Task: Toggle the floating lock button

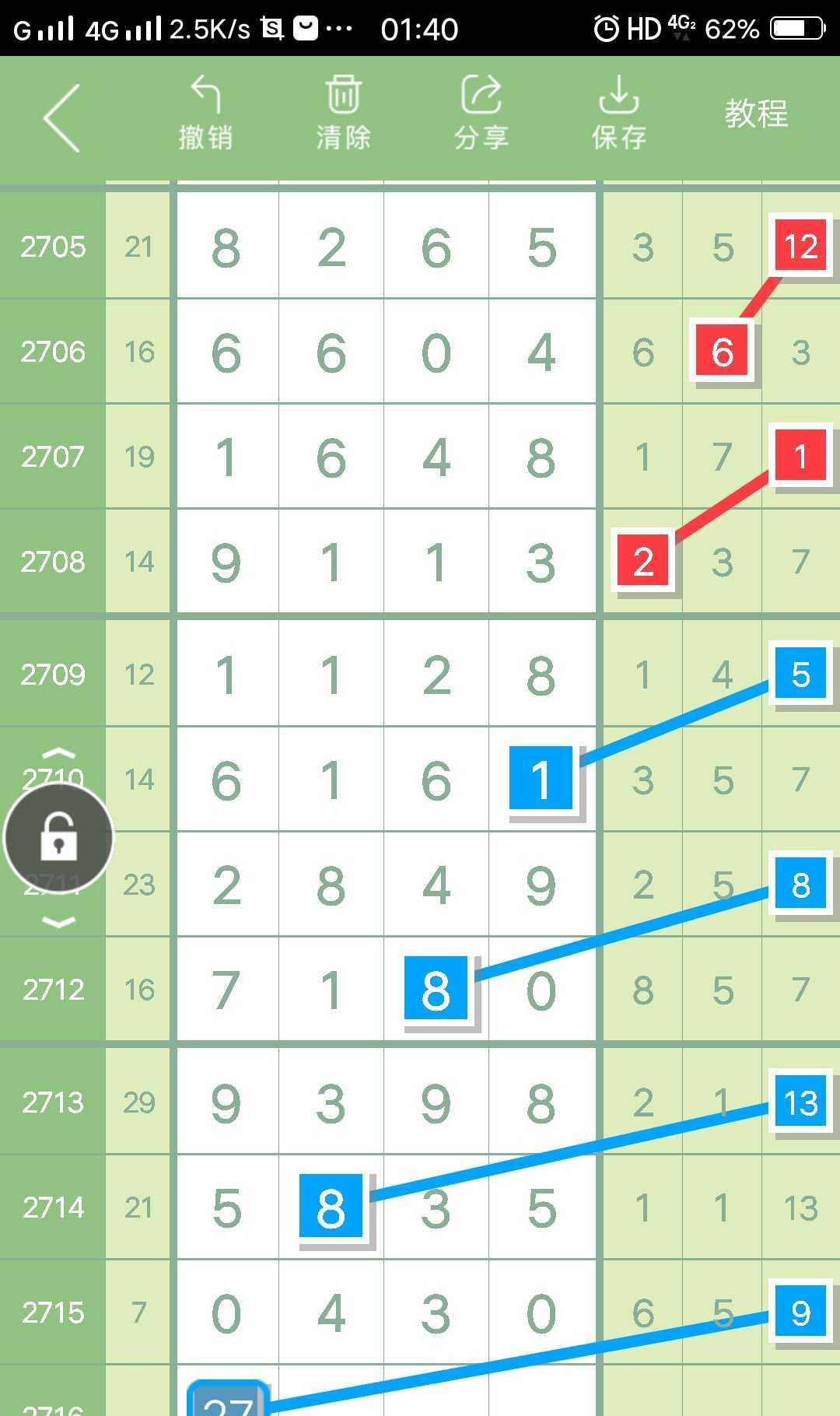Action: click(x=59, y=838)
